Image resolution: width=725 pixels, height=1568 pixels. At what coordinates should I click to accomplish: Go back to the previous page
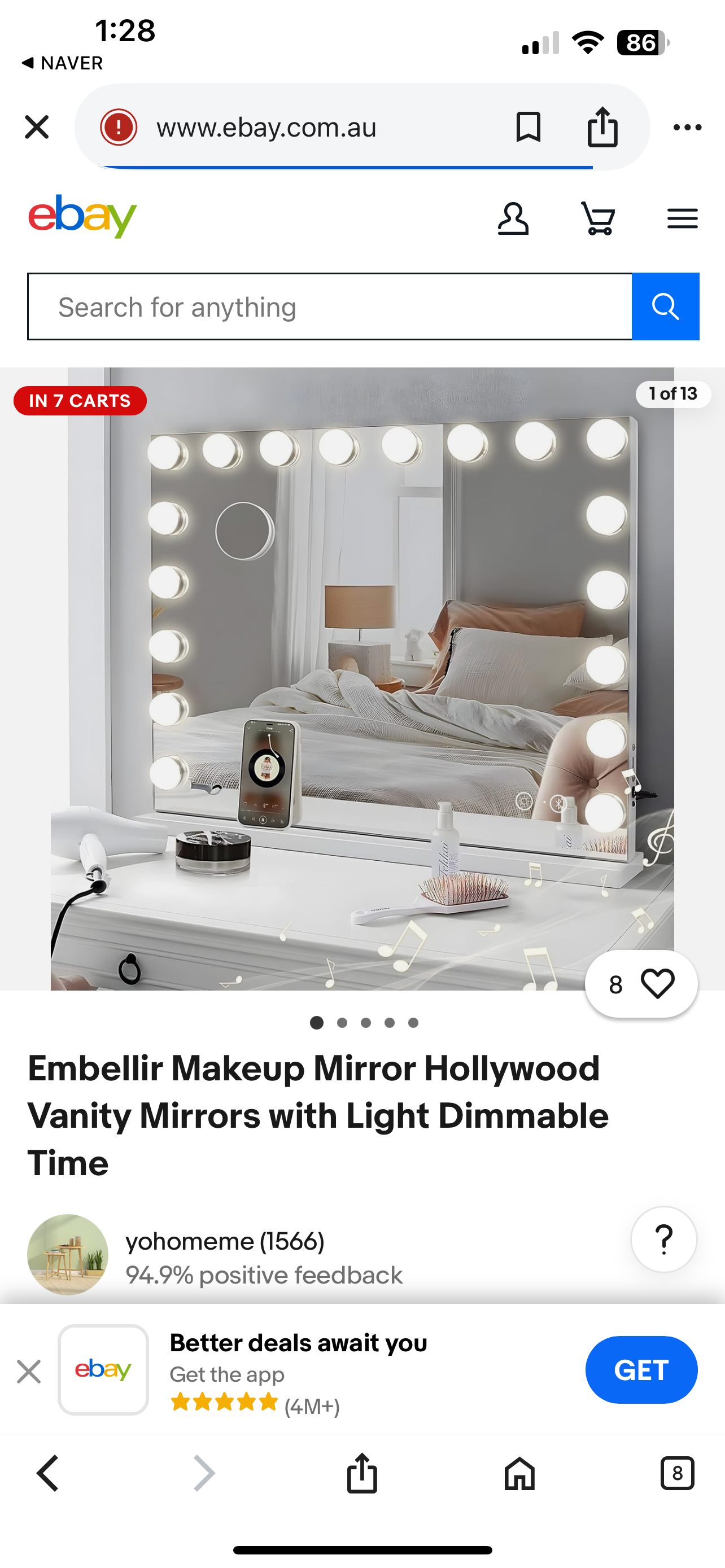coord(47,1474)
